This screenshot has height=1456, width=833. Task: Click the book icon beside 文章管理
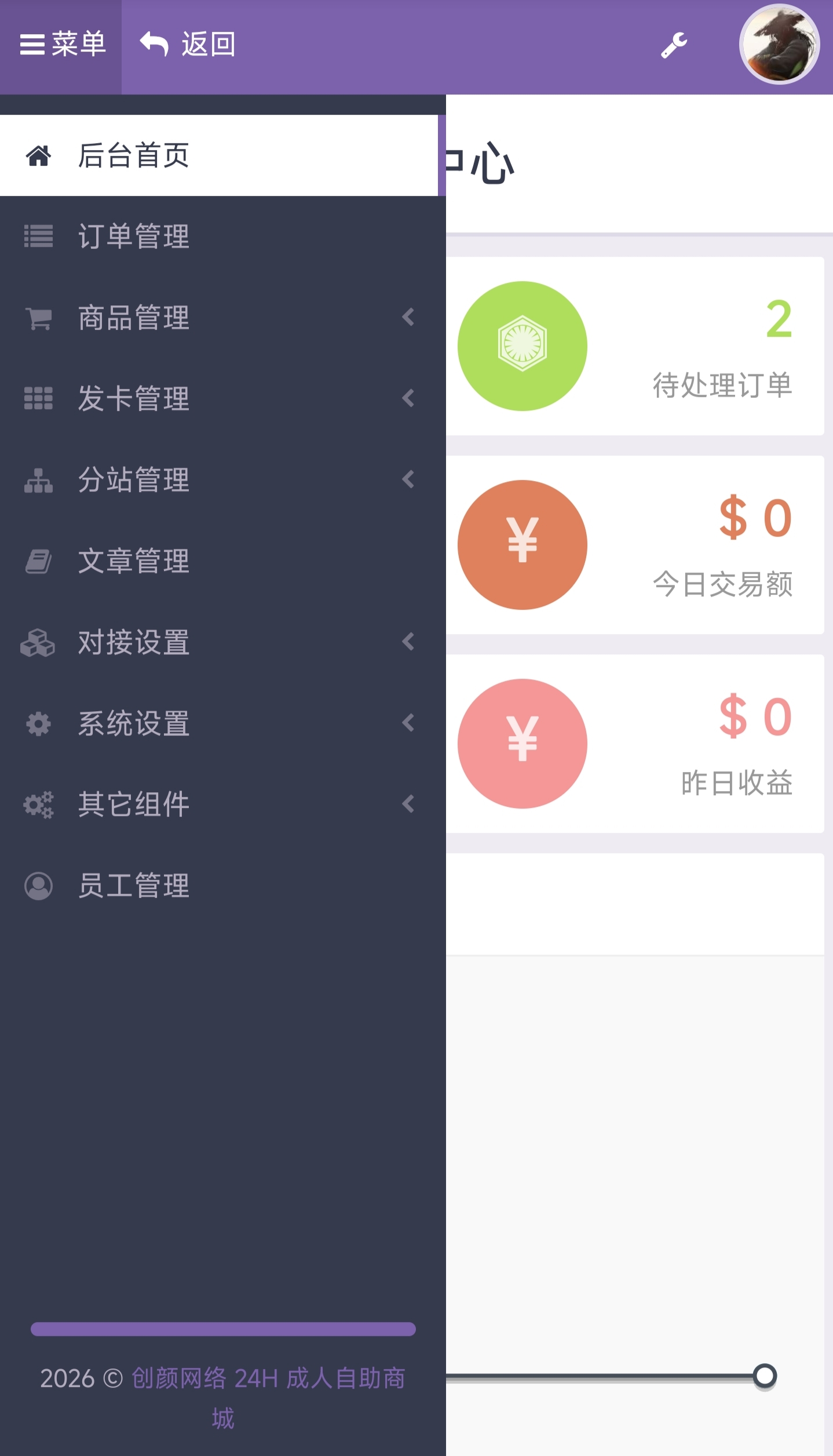pos(38,561)
